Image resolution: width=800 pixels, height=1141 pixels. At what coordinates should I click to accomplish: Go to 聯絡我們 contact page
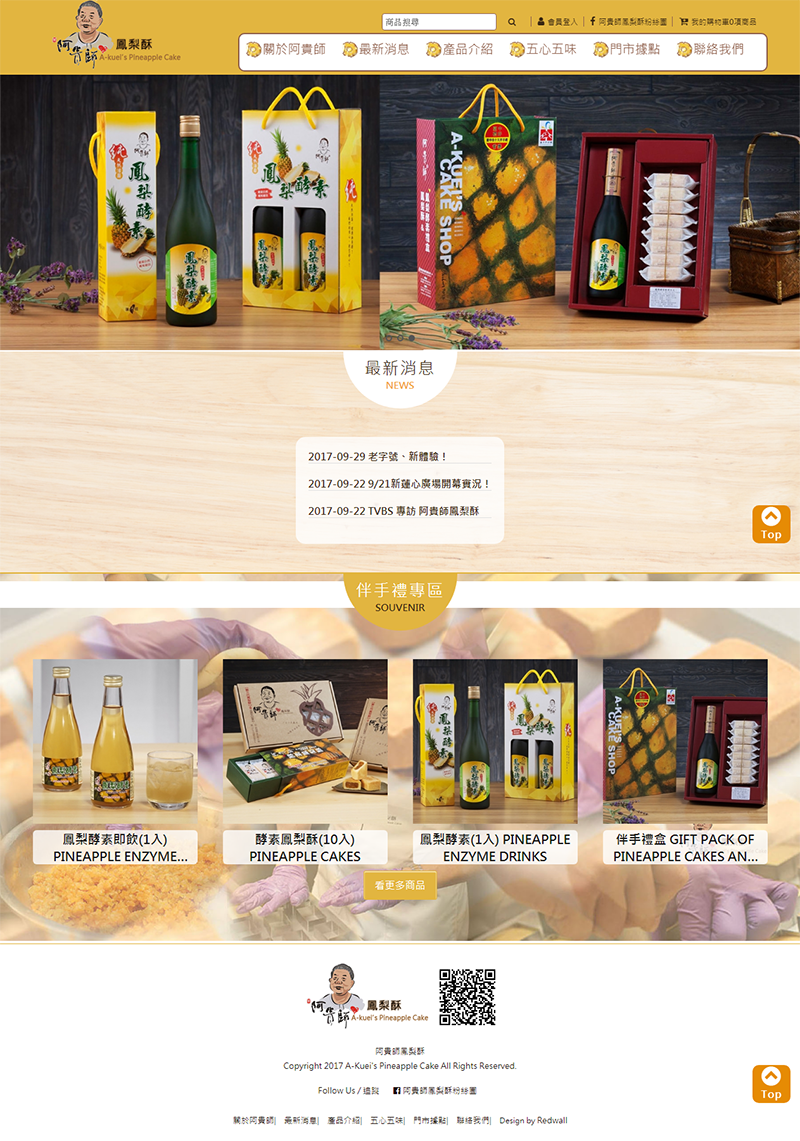point(711,49)
